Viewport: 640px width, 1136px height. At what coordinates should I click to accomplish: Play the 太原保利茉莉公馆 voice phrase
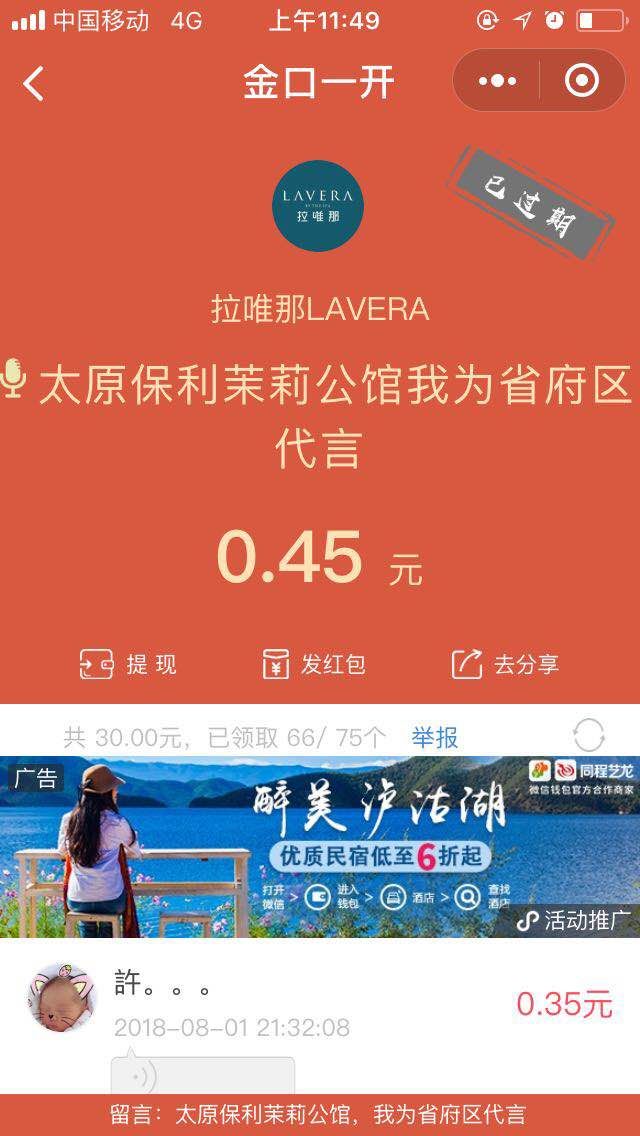tap(14, 380)
